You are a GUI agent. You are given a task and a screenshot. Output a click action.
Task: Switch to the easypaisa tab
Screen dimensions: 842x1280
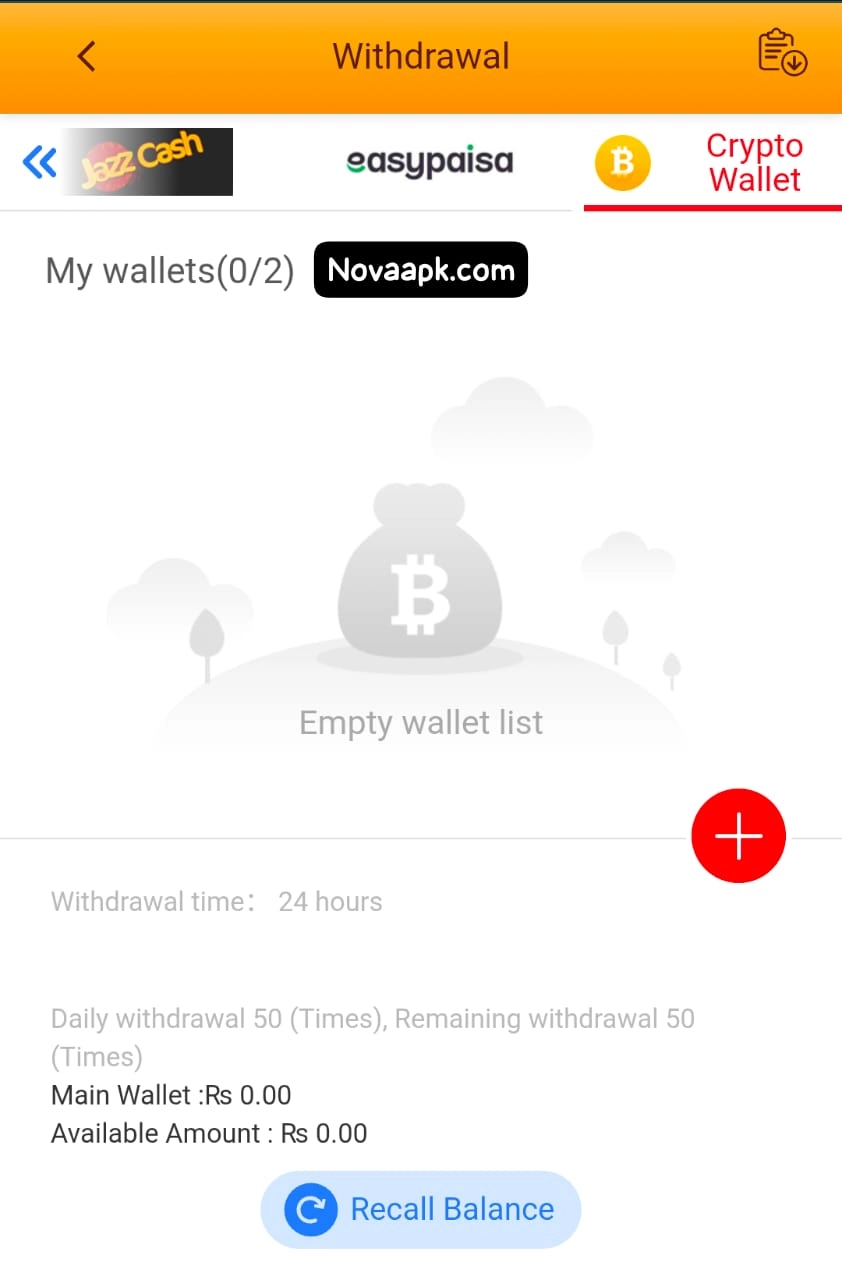[429, 162]
